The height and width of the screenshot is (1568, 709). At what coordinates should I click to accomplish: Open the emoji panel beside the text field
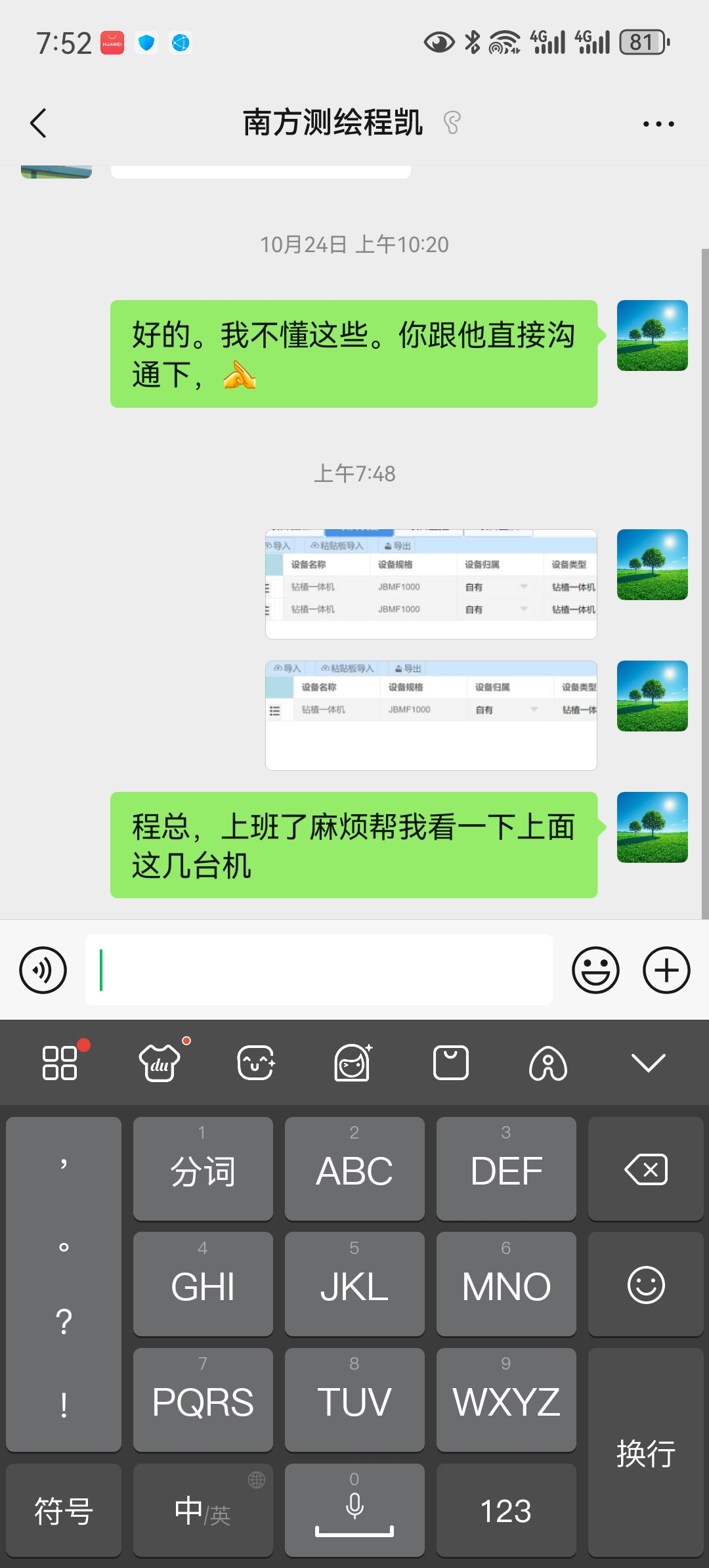[595, 970]
